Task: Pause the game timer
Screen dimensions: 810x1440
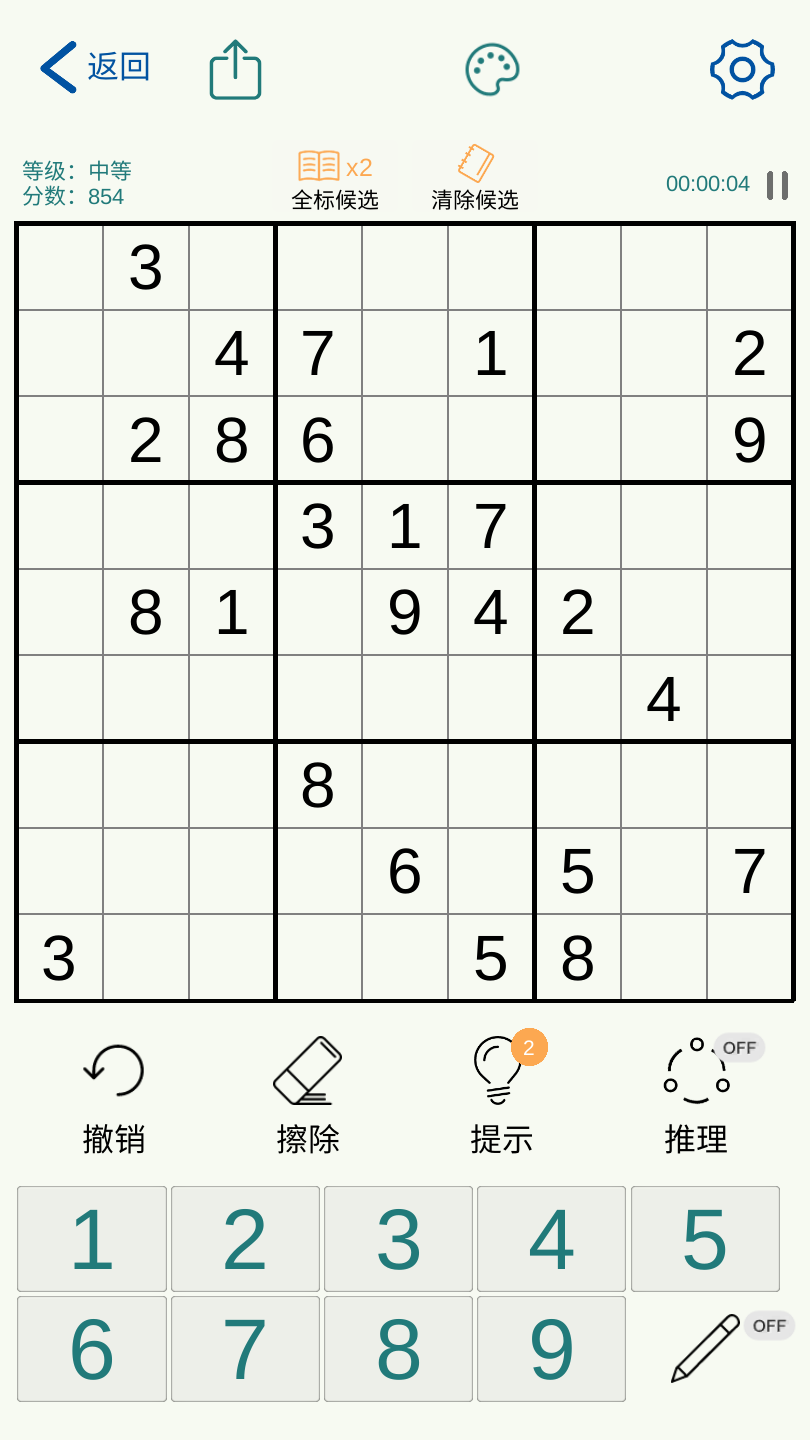Action: 777,185
